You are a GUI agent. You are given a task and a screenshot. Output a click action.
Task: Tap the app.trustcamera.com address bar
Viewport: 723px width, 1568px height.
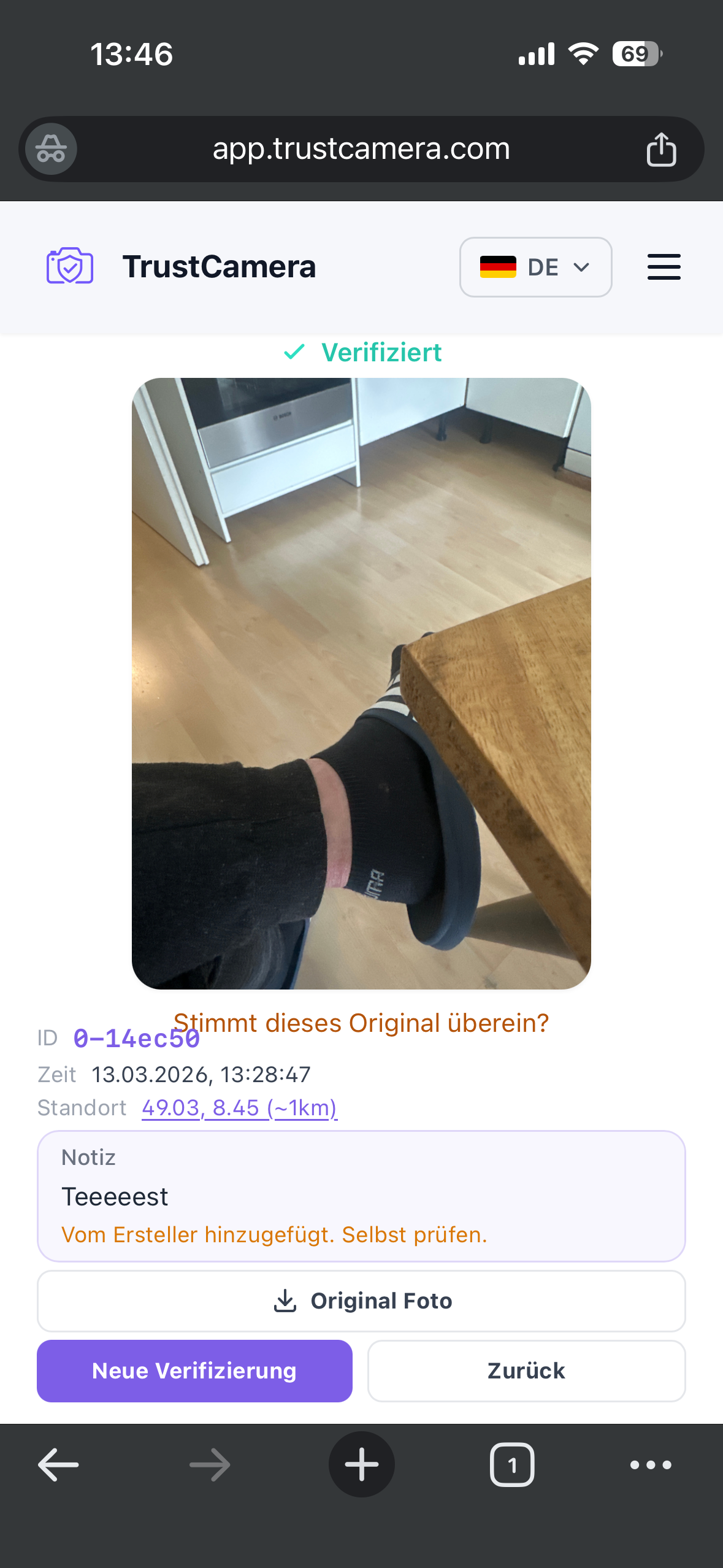click(x=361, y=149)
